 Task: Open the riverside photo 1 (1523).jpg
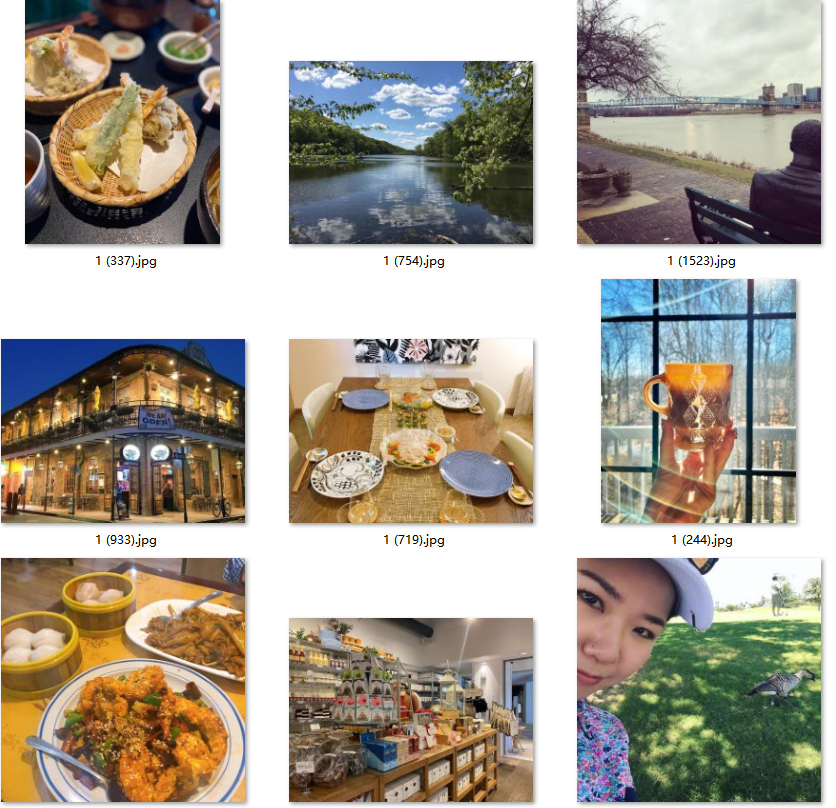point(699,122)
